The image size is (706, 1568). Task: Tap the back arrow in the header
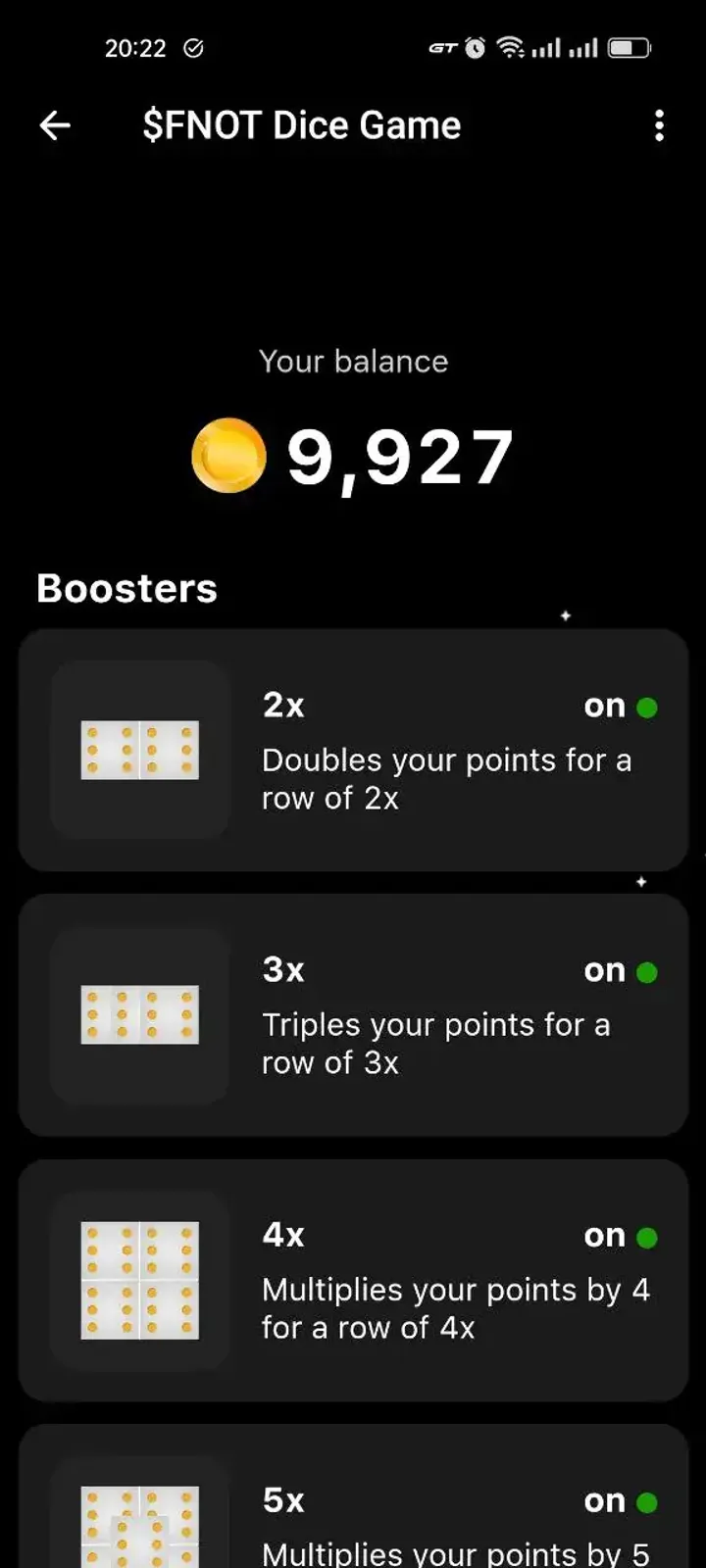click(55, 125)
